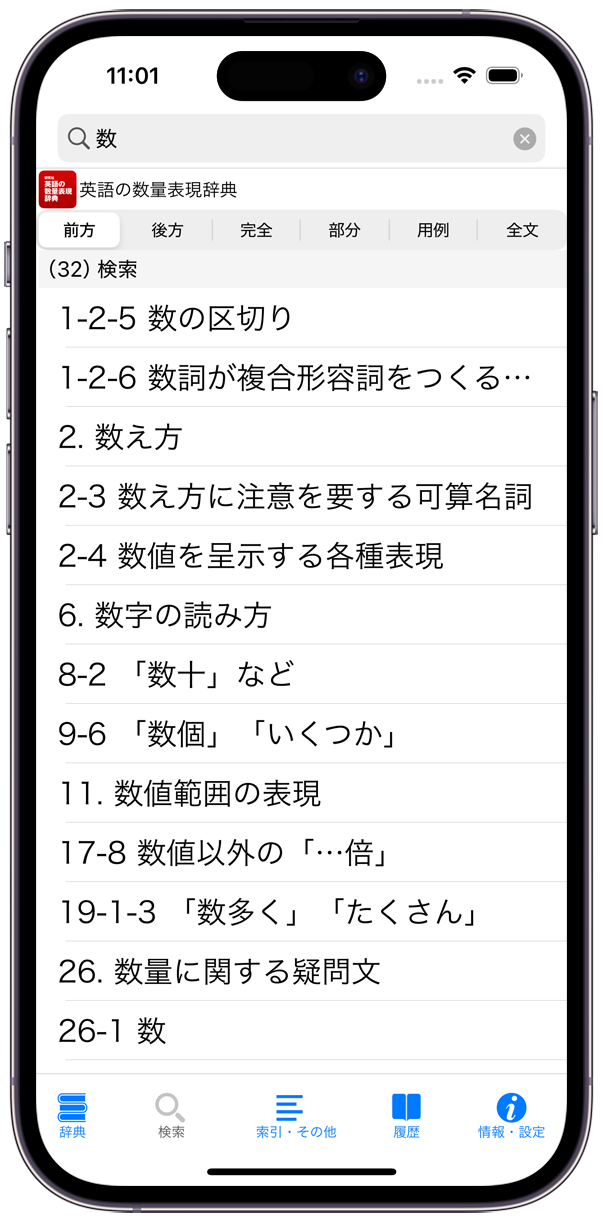Switch to 部分 match mode
603x1222 pixels.
click(344, 230)
